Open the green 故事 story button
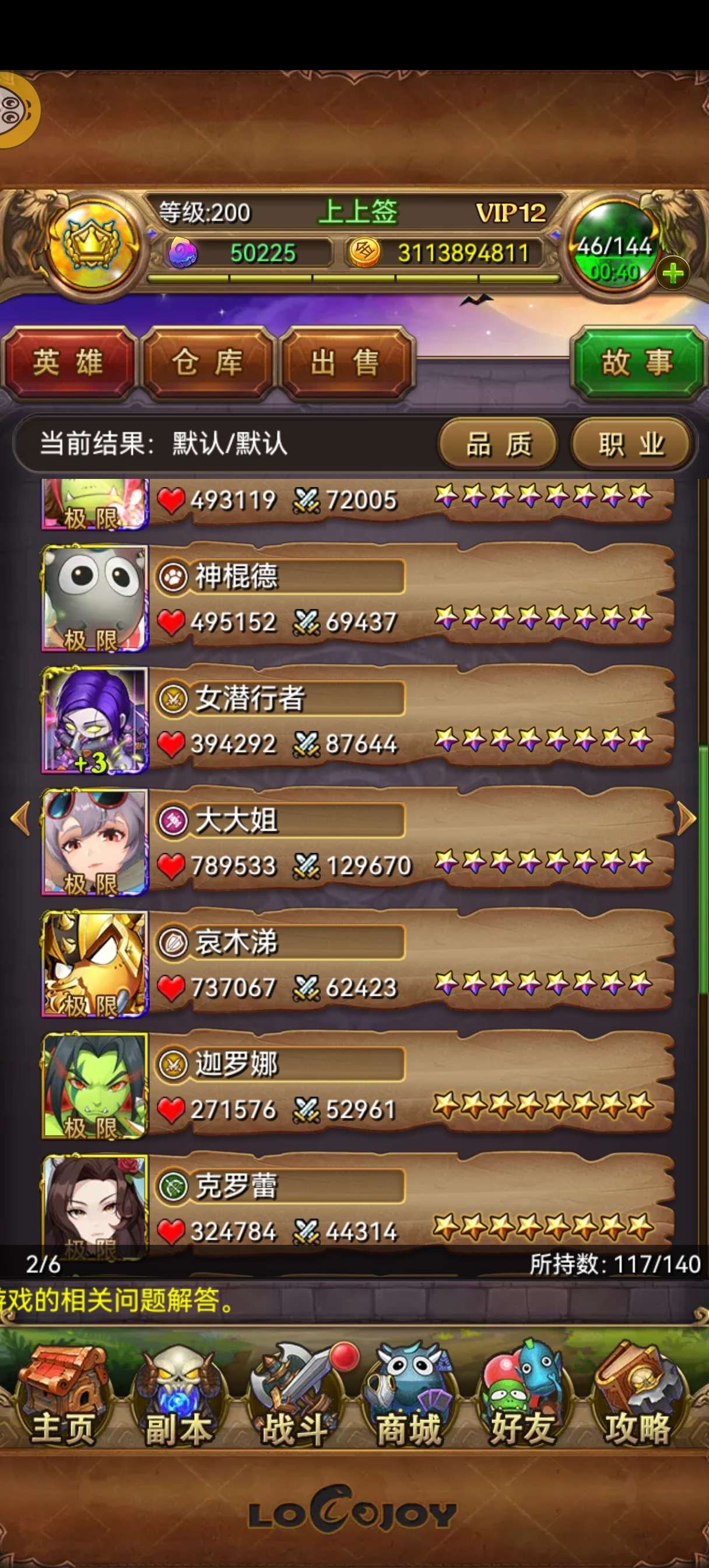The width and height of the screenshot is (709, 1568). [637, 363]
